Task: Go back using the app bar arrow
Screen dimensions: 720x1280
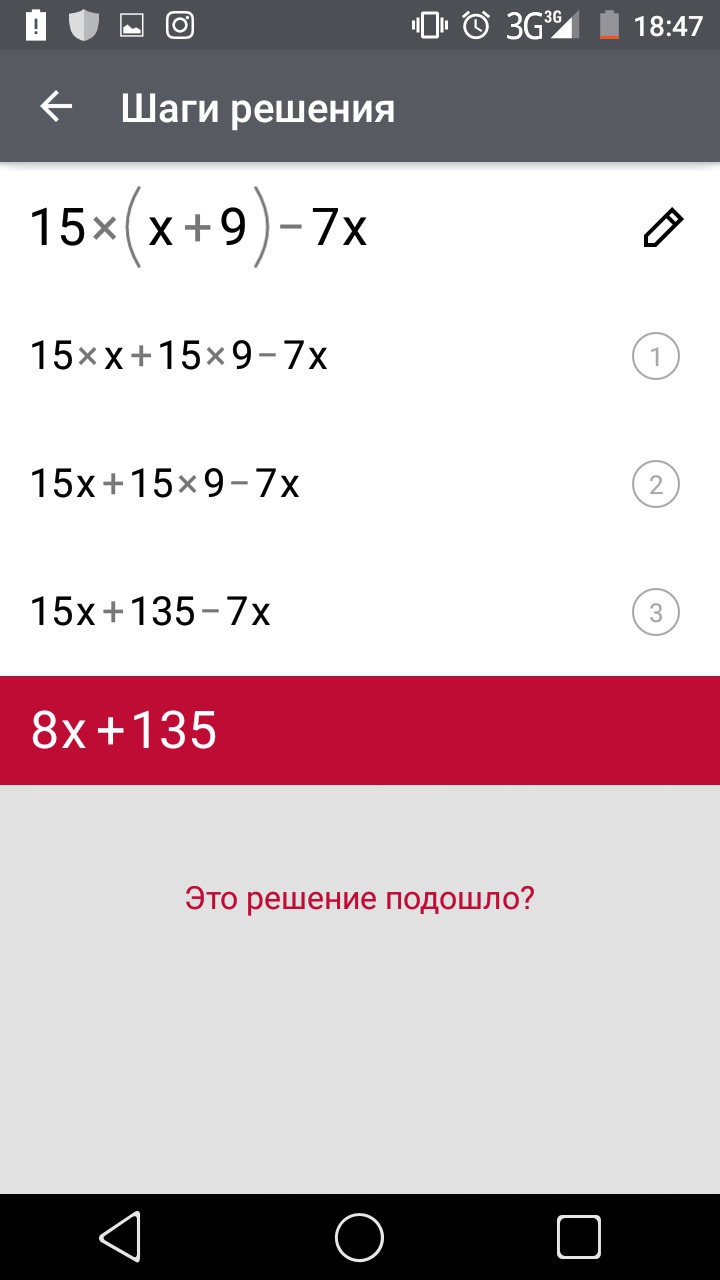Action: [x=57, y=108]
